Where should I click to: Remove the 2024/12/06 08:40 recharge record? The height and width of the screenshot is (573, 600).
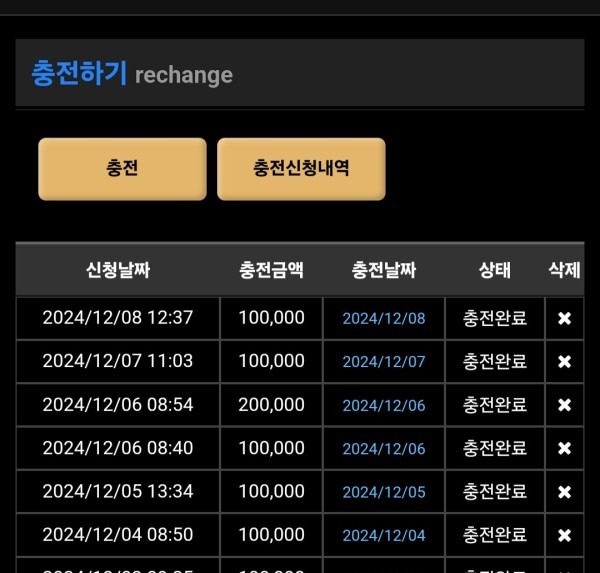pos(564,449)
